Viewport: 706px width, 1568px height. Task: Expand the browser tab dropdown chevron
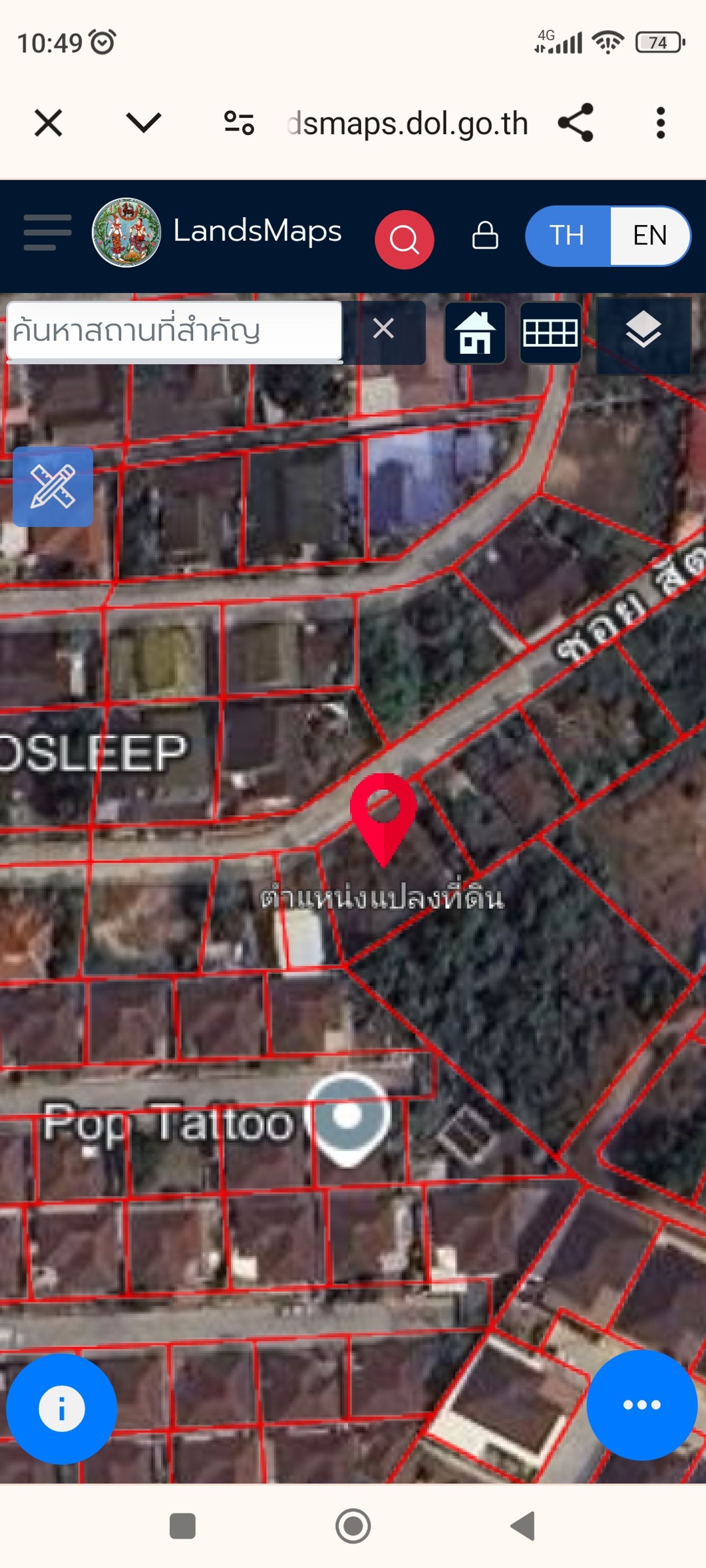point(143,123)
